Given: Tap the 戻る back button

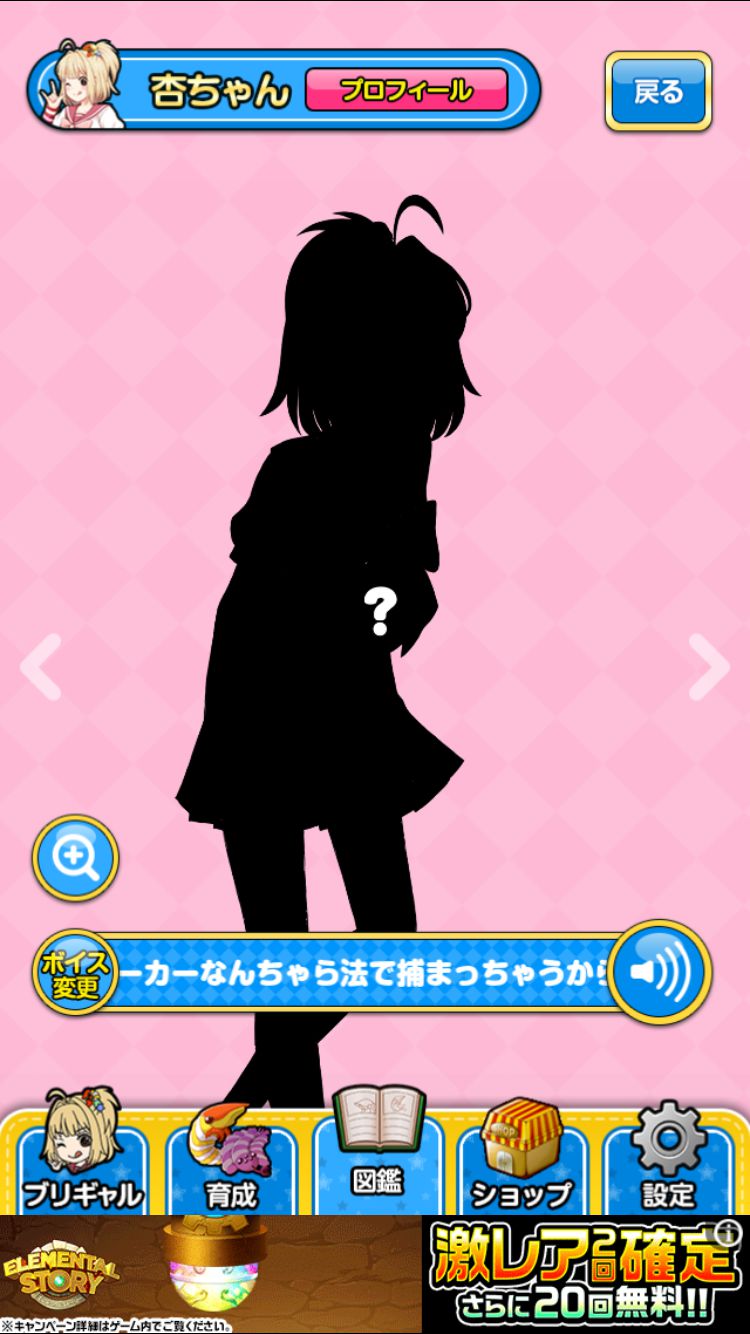Looking at the screenshot, I should [x=658, y=92].
